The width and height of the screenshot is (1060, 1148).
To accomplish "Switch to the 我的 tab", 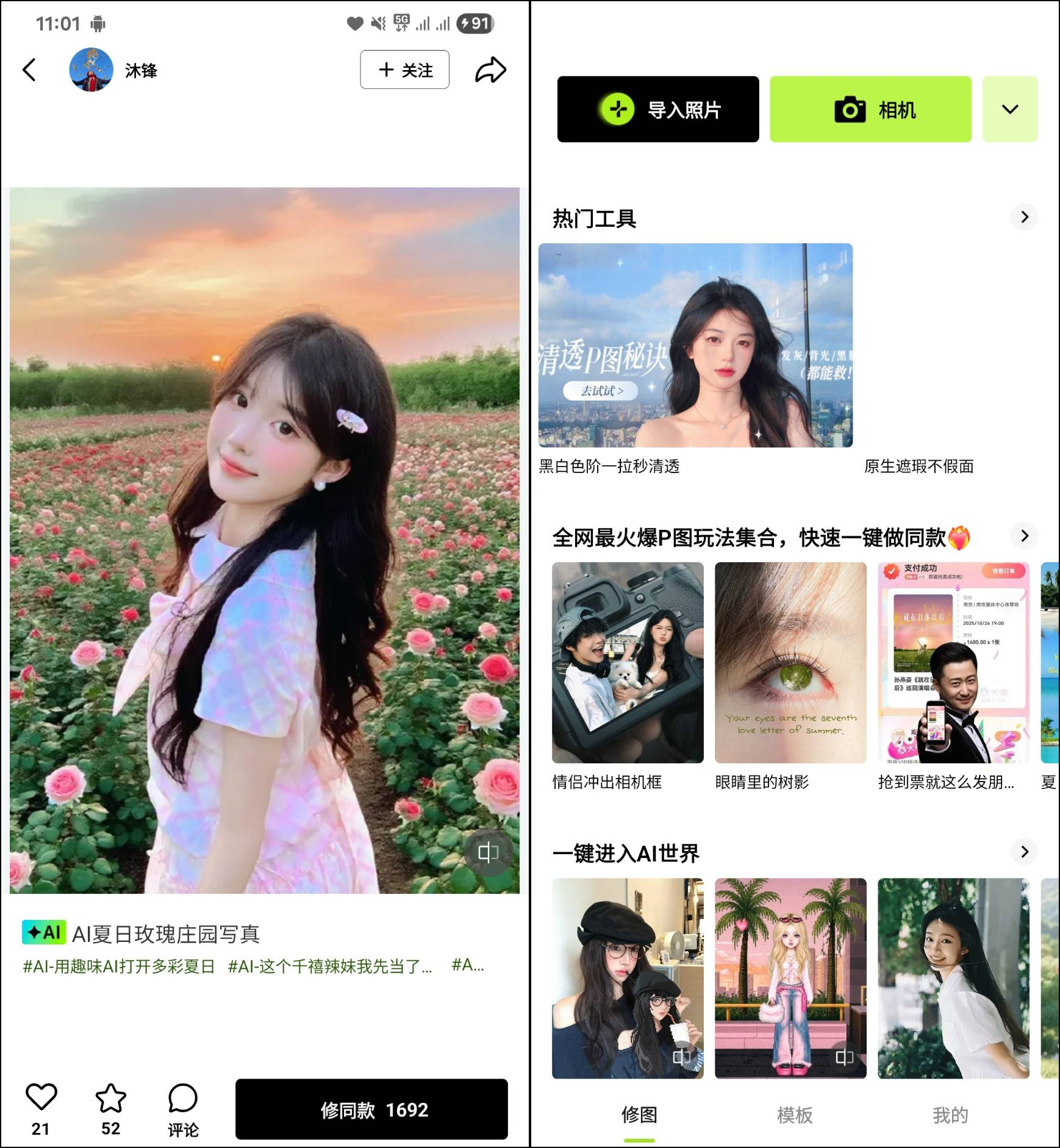I will [x=950, y=1115].
